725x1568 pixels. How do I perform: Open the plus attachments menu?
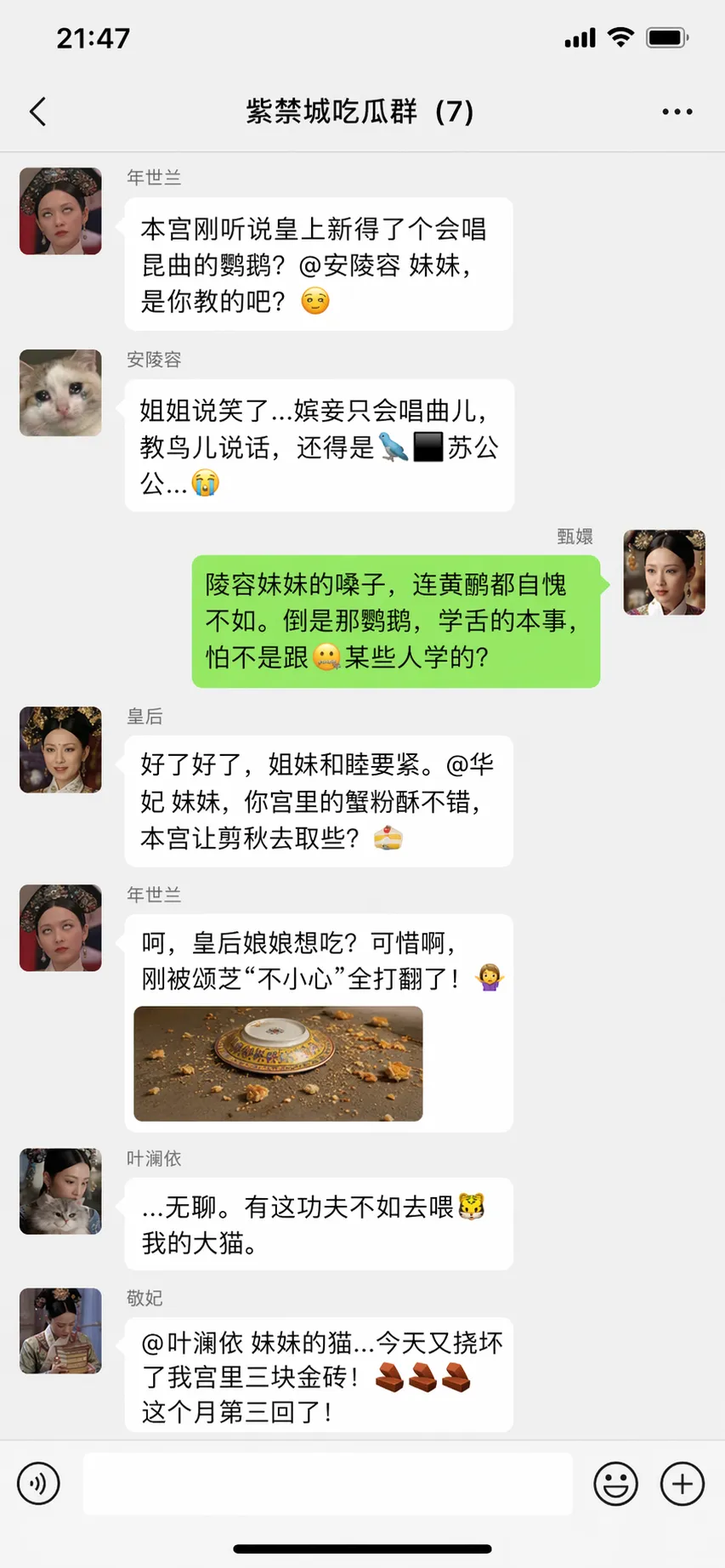point(683,1484)
